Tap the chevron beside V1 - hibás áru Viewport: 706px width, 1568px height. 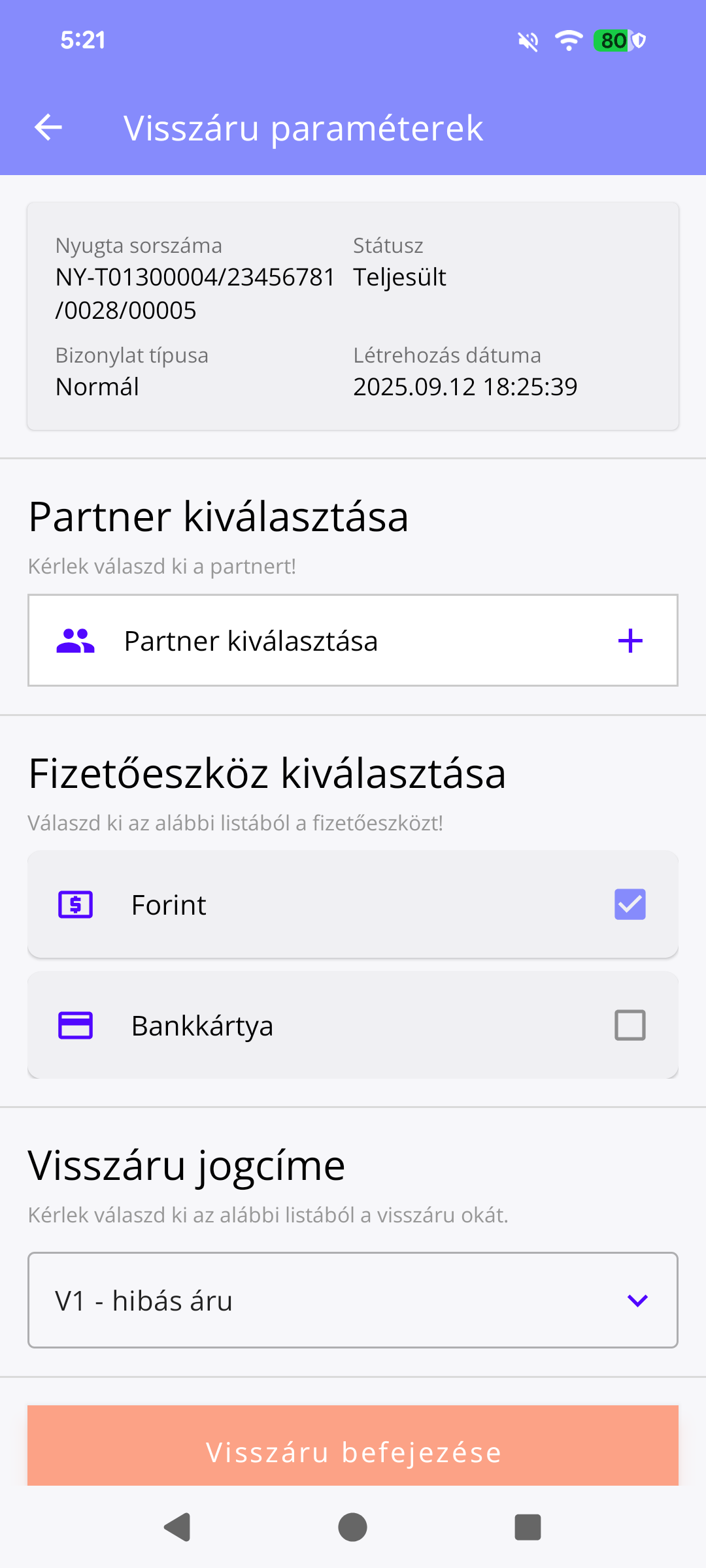[639, 1300]
